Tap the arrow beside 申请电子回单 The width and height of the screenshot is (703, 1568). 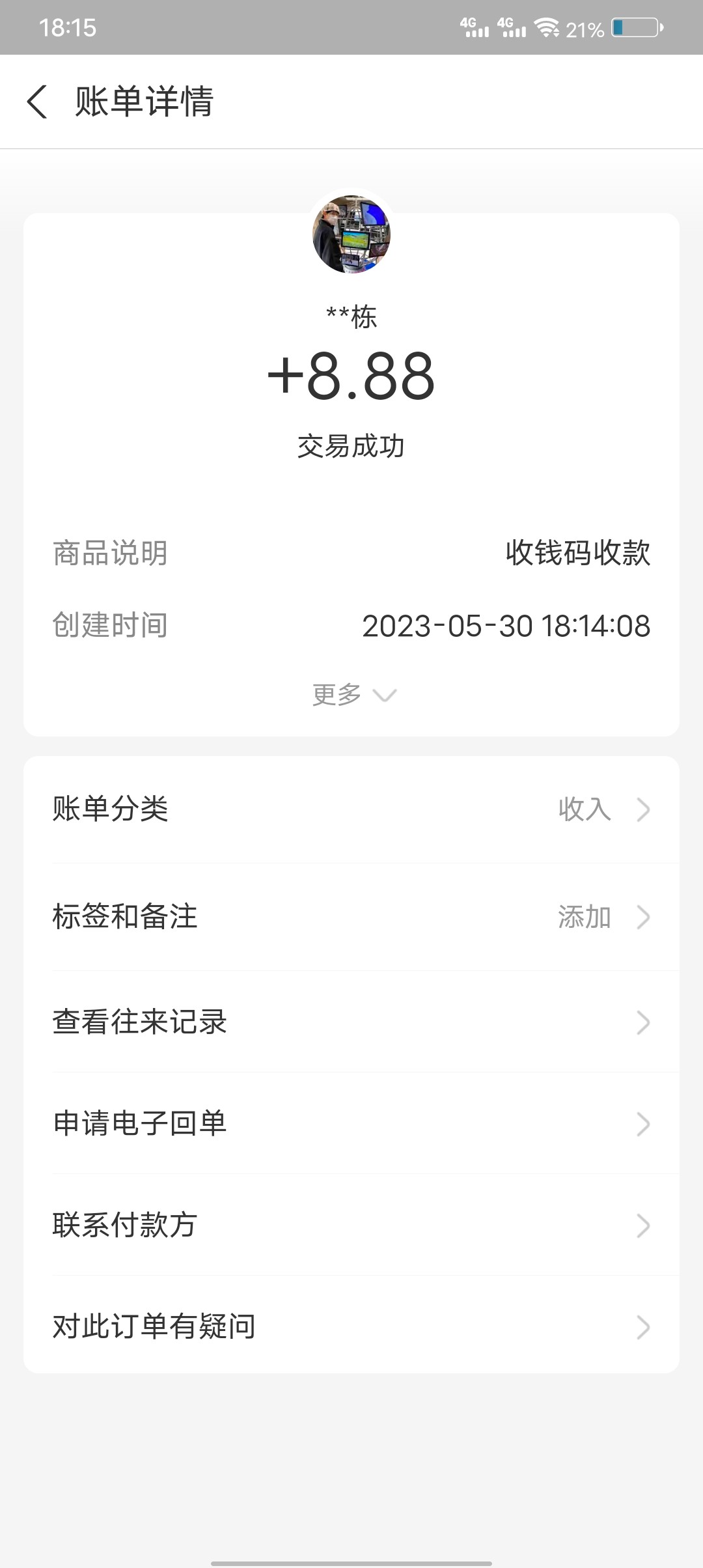642,1124
